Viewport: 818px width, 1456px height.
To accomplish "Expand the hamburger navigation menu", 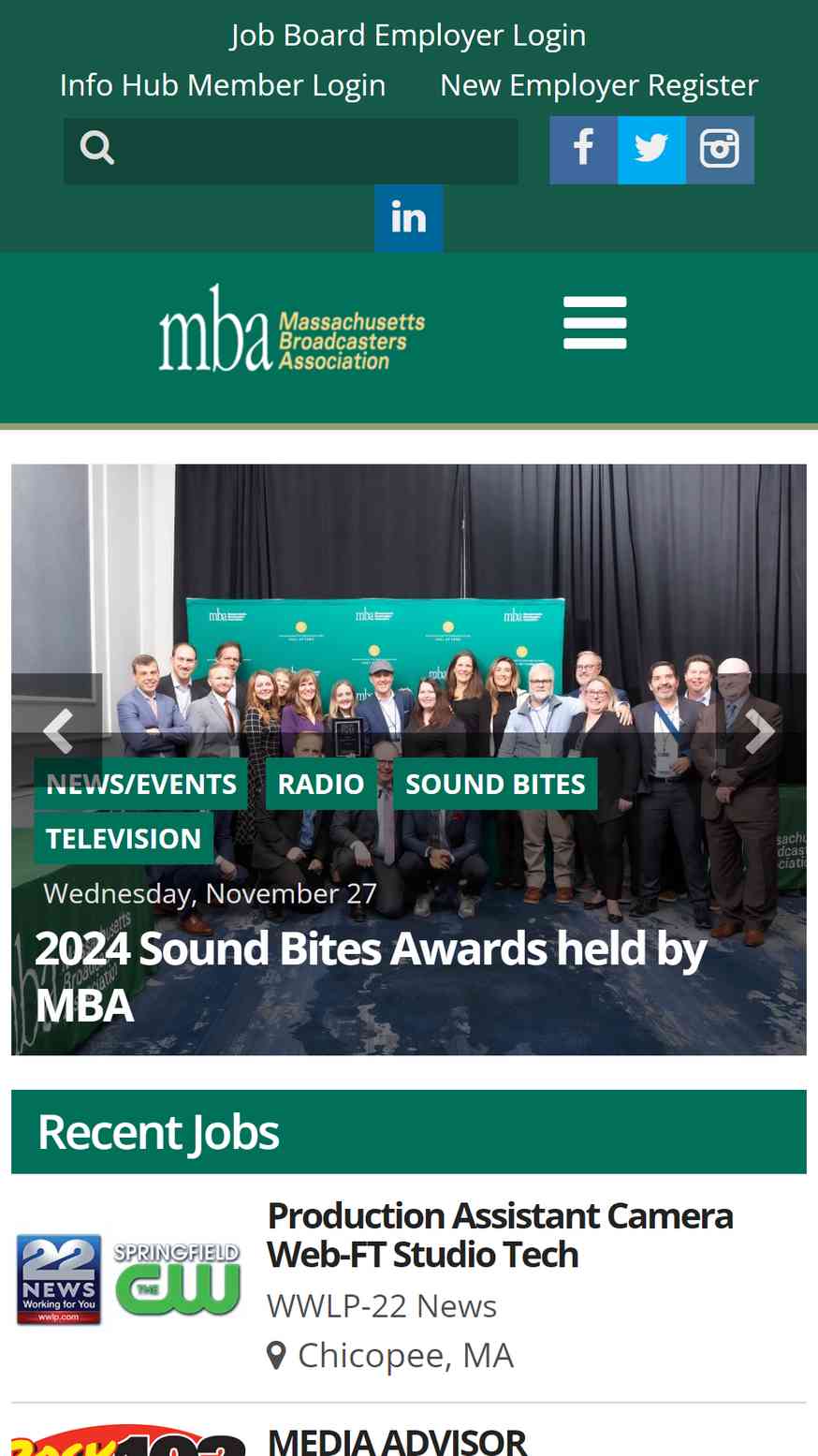I will point(595,323).
